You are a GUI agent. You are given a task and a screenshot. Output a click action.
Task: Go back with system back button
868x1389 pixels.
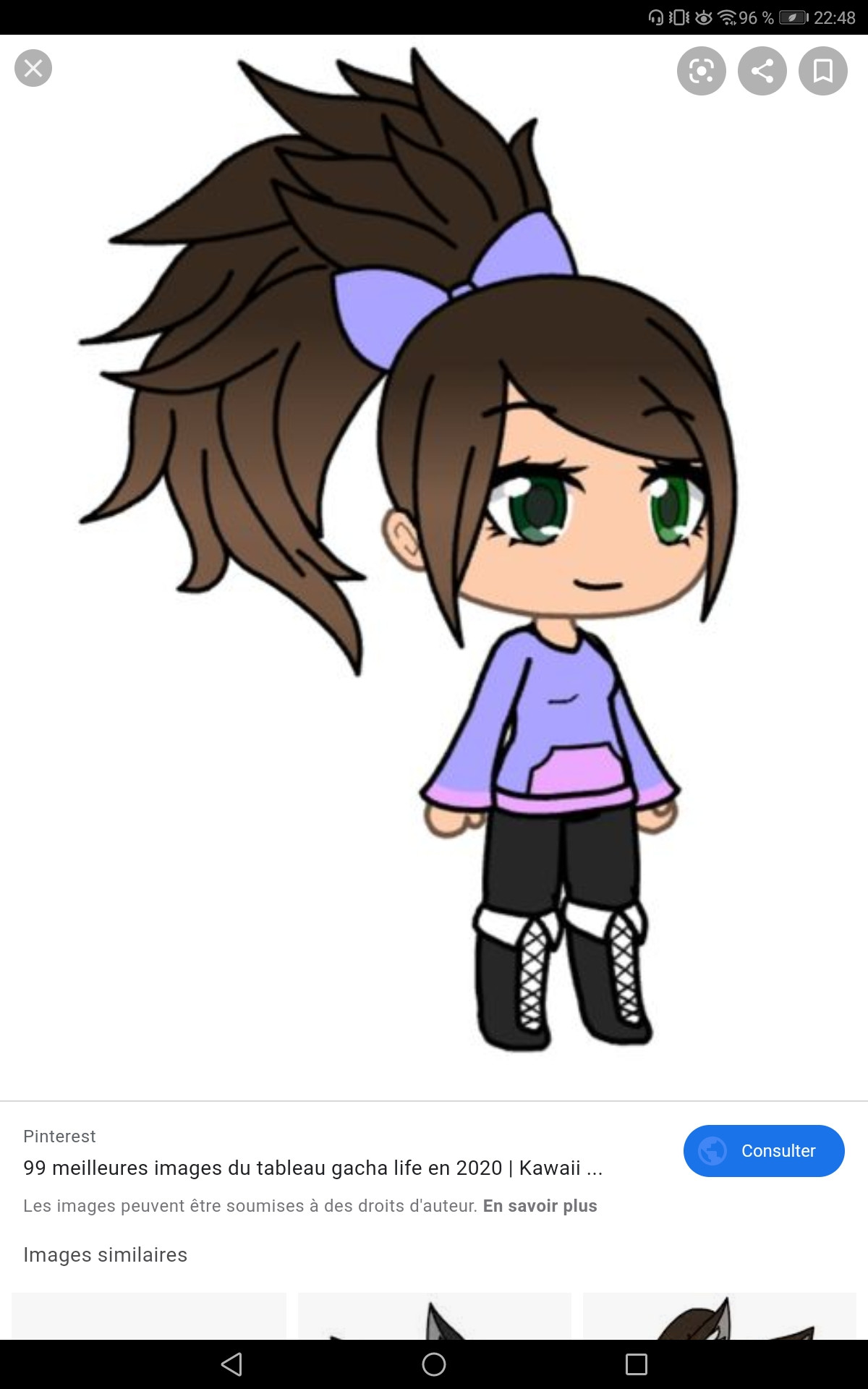[x=231, y=1364]
